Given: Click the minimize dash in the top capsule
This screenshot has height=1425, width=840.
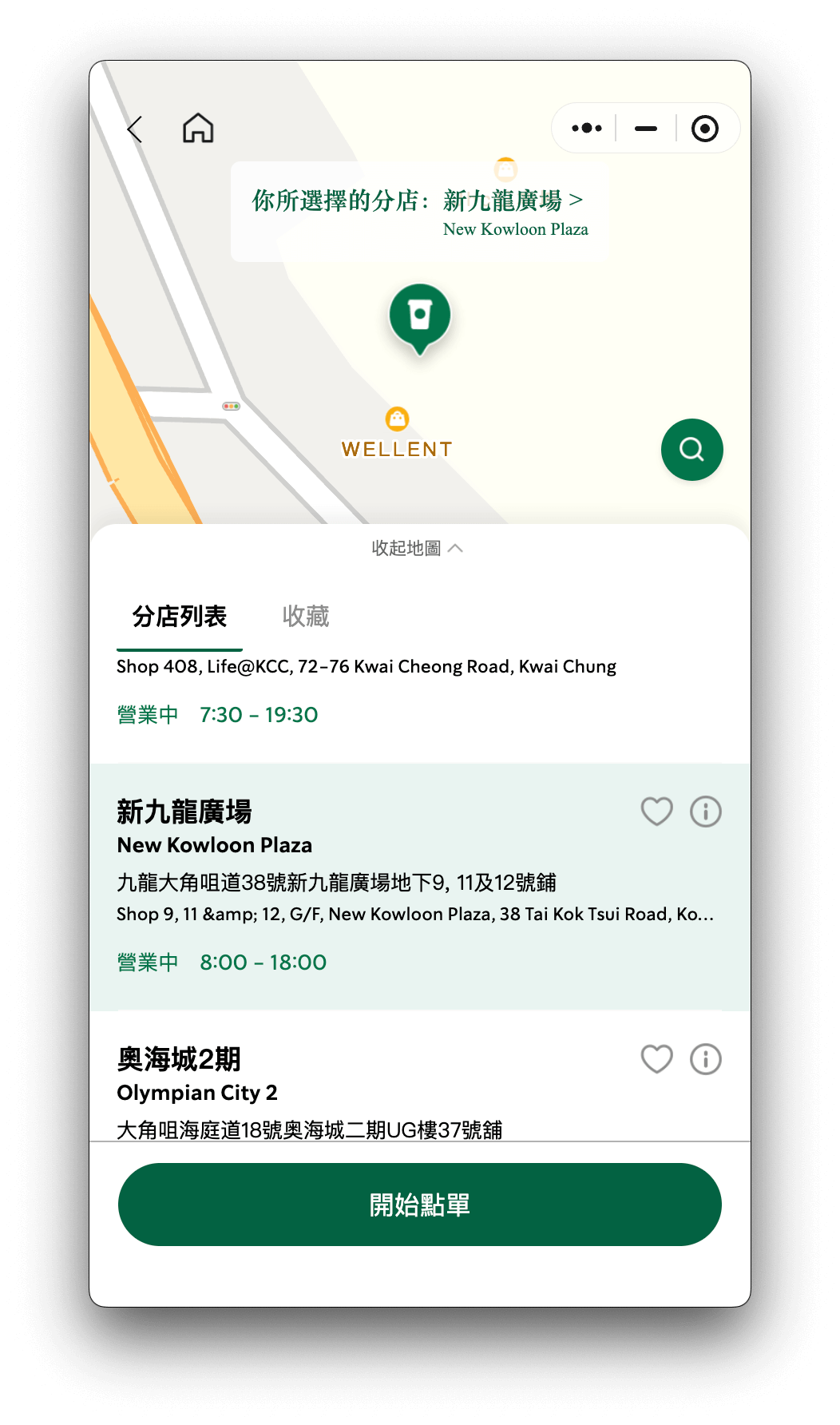Looking at the screenshot, I should click(x=645, y=128).
